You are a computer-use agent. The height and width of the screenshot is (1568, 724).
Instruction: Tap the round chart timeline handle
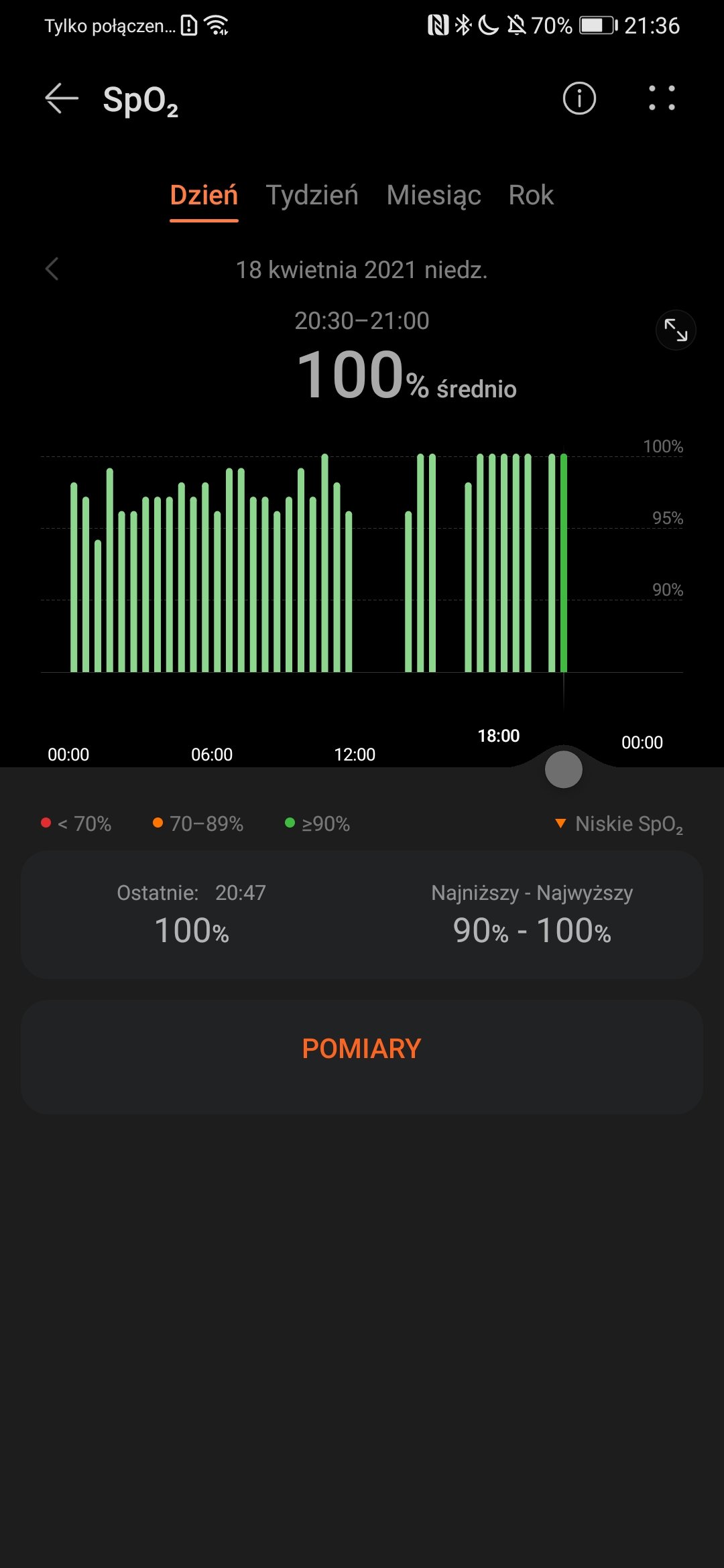(564, 769)
